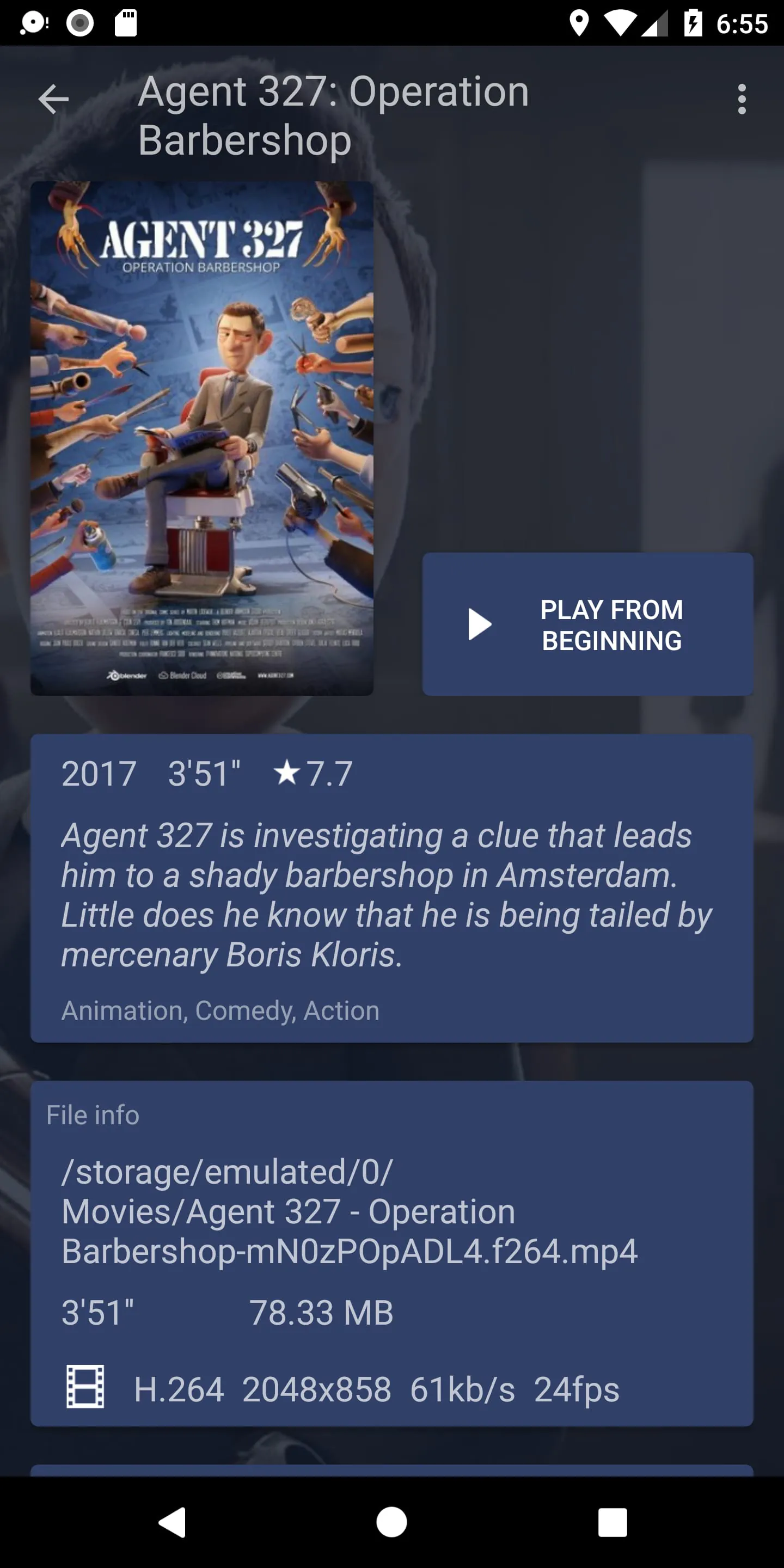The image size is (784, 1568).
Task: Open the three-dot overflow menu
Action: (x=742, y=99)
